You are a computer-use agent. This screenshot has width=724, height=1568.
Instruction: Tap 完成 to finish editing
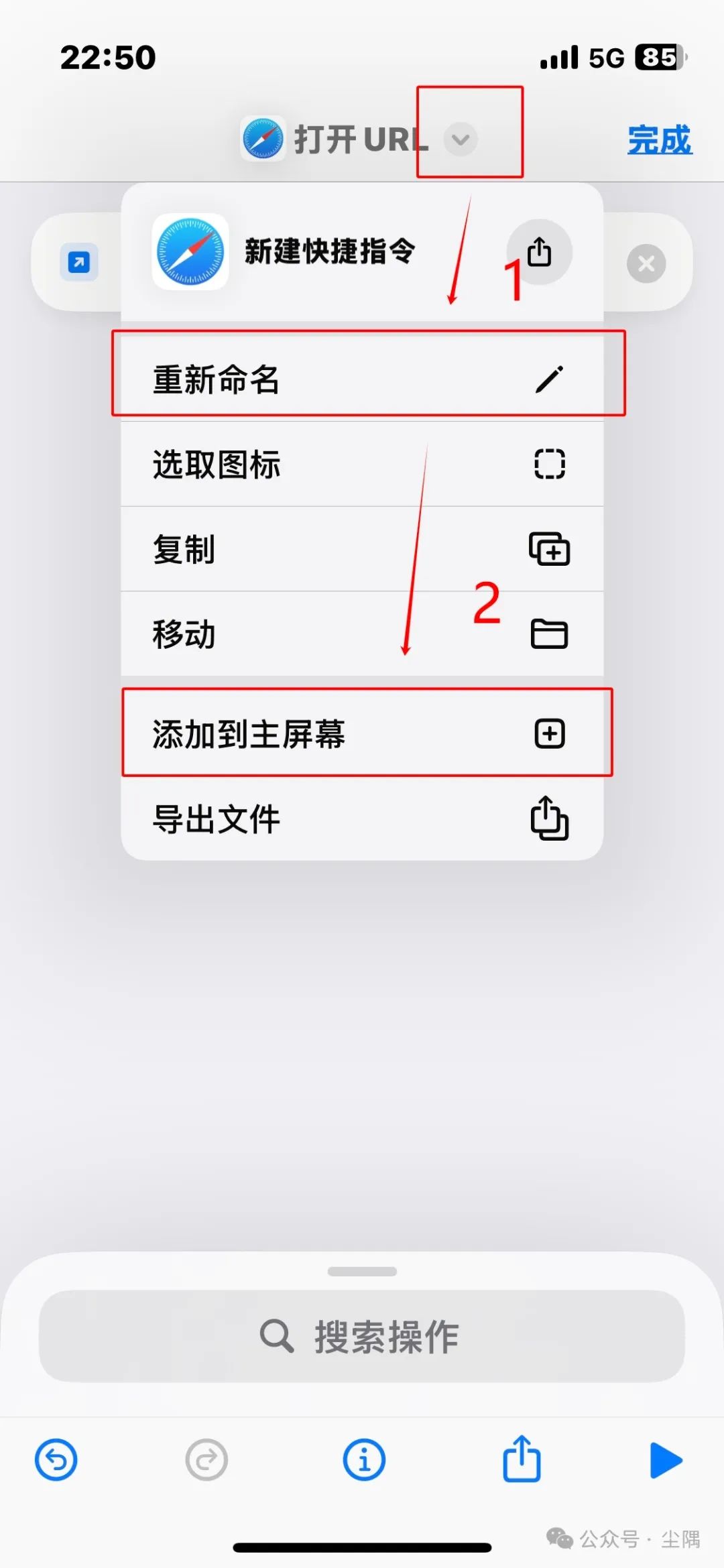pos(660,140)
